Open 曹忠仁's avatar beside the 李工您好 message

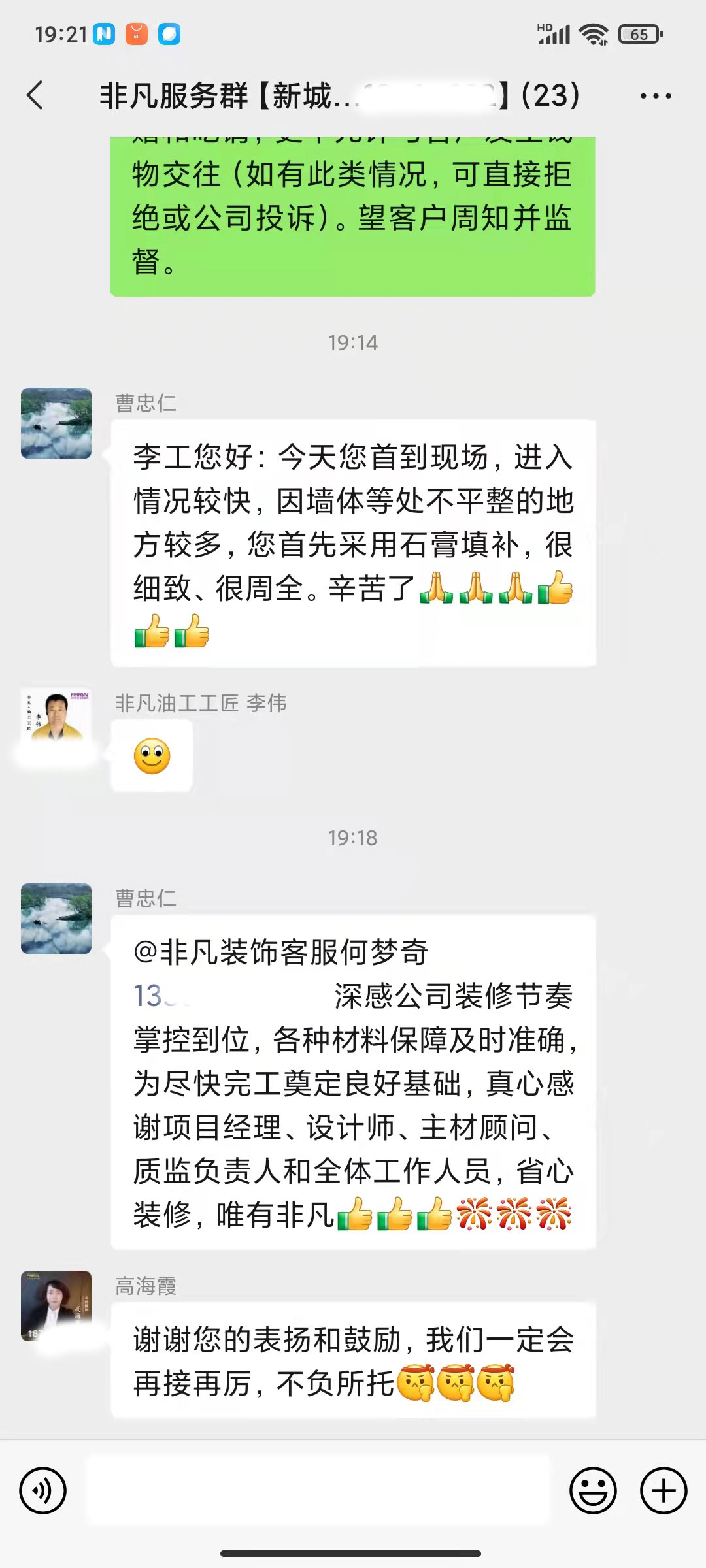tap(56, 423)
